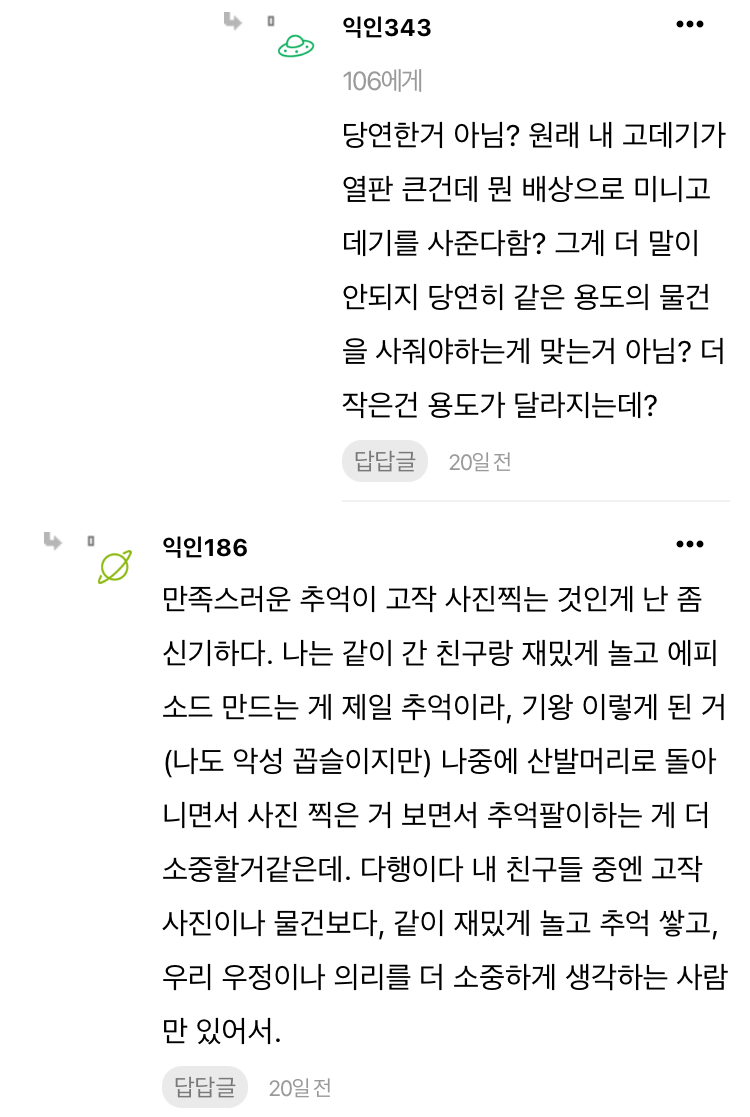Viewport: 750px width, 1117px height.
Task: Open 익인186's planet profile avatar
Action: click(x=114, y=567)
